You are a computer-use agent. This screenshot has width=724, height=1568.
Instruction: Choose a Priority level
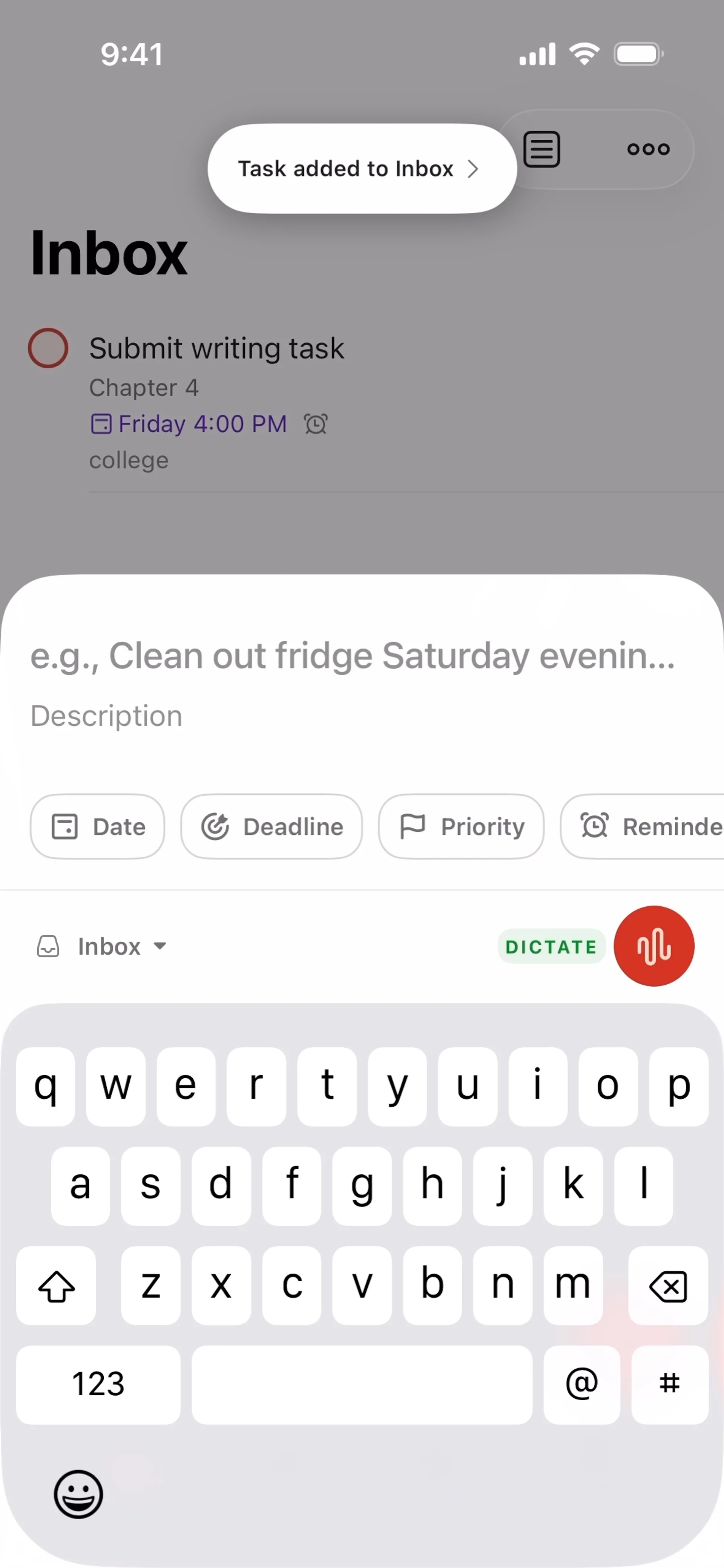point(461,827)
